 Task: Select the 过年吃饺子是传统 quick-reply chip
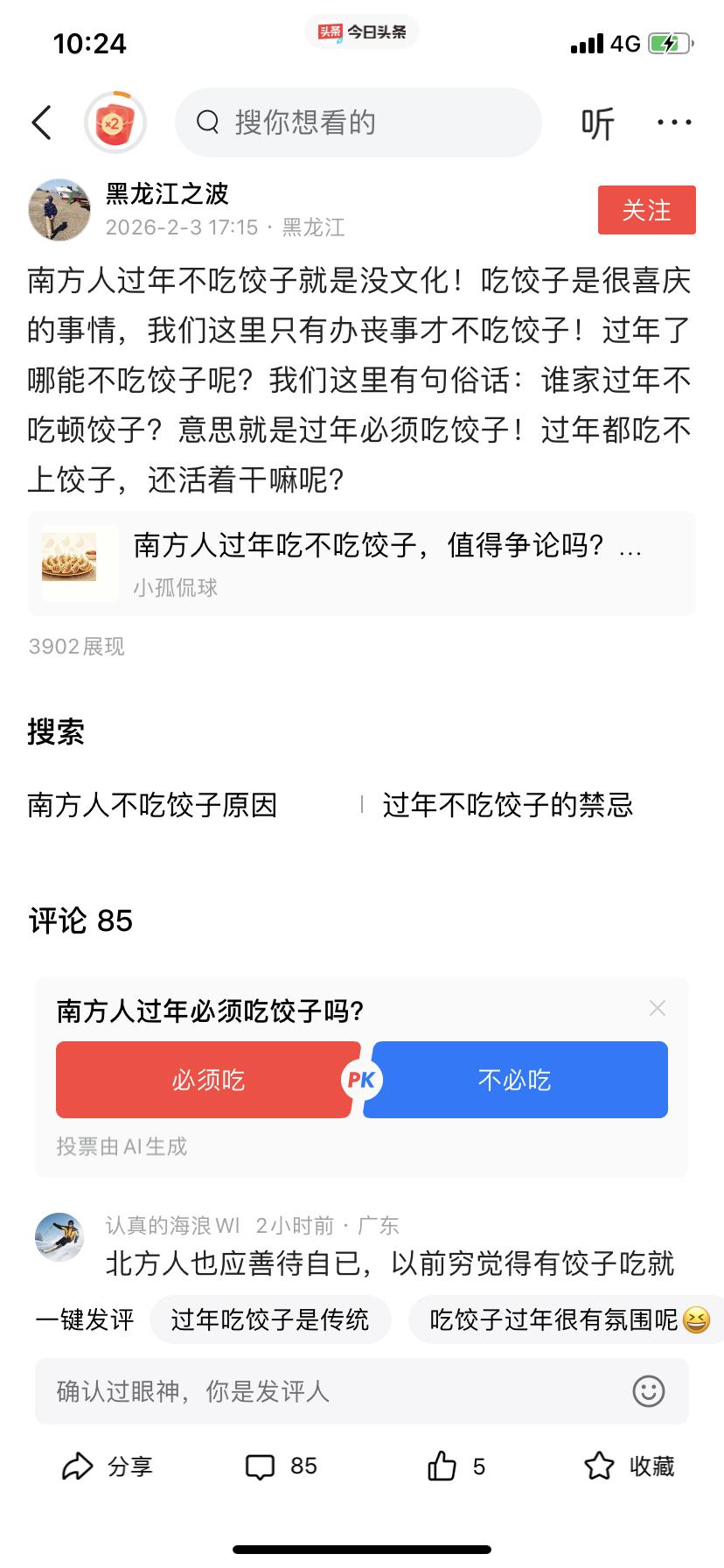pyautogui.click(x=270, y=1319)
